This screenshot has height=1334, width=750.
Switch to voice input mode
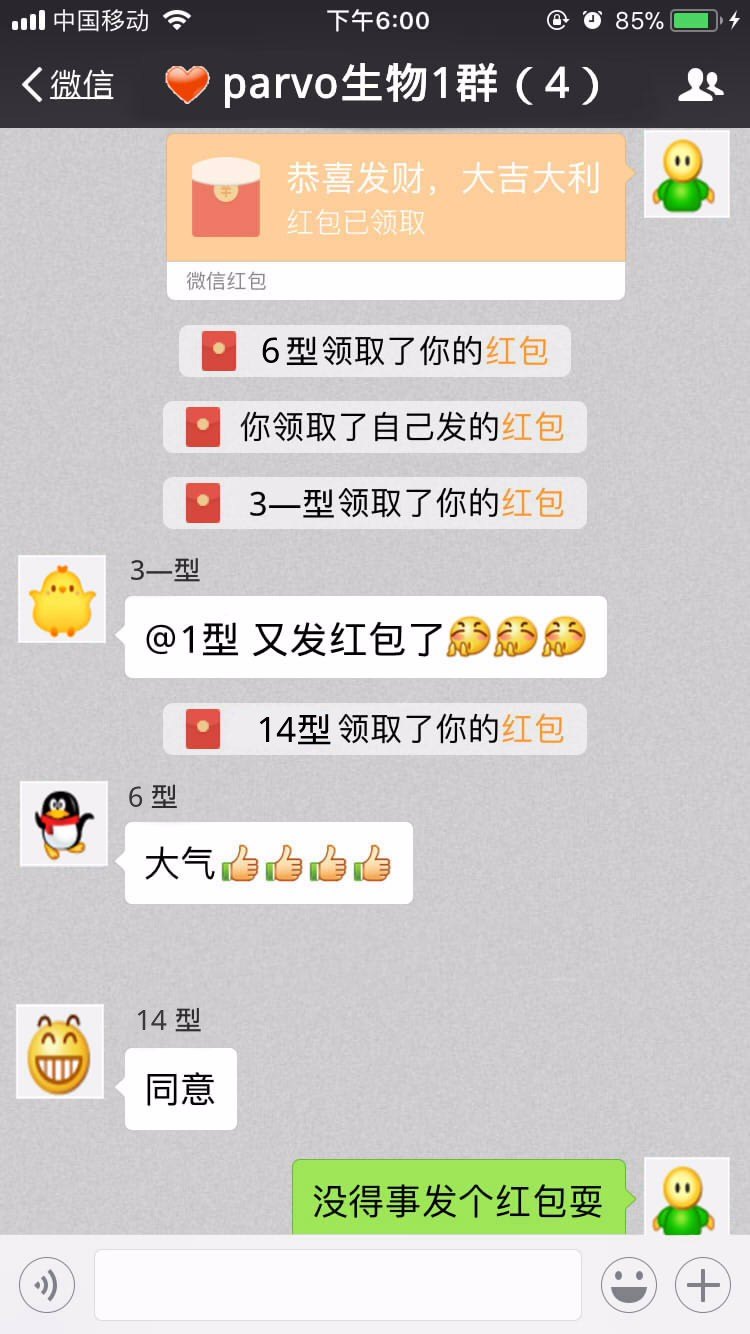pyautogui.click(x=47, y=1284)
